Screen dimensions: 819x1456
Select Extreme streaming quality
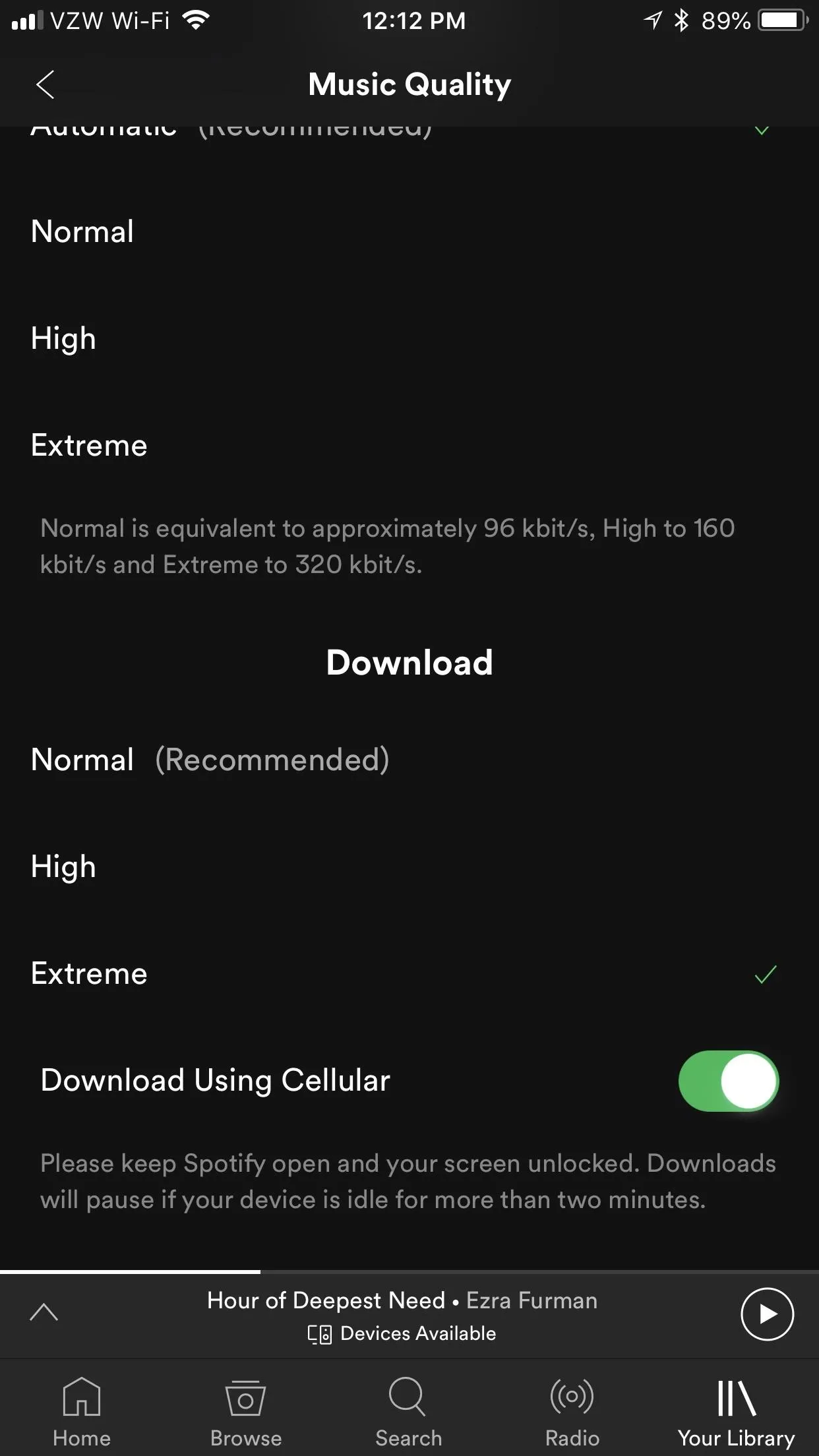click(x=409, y=445)
